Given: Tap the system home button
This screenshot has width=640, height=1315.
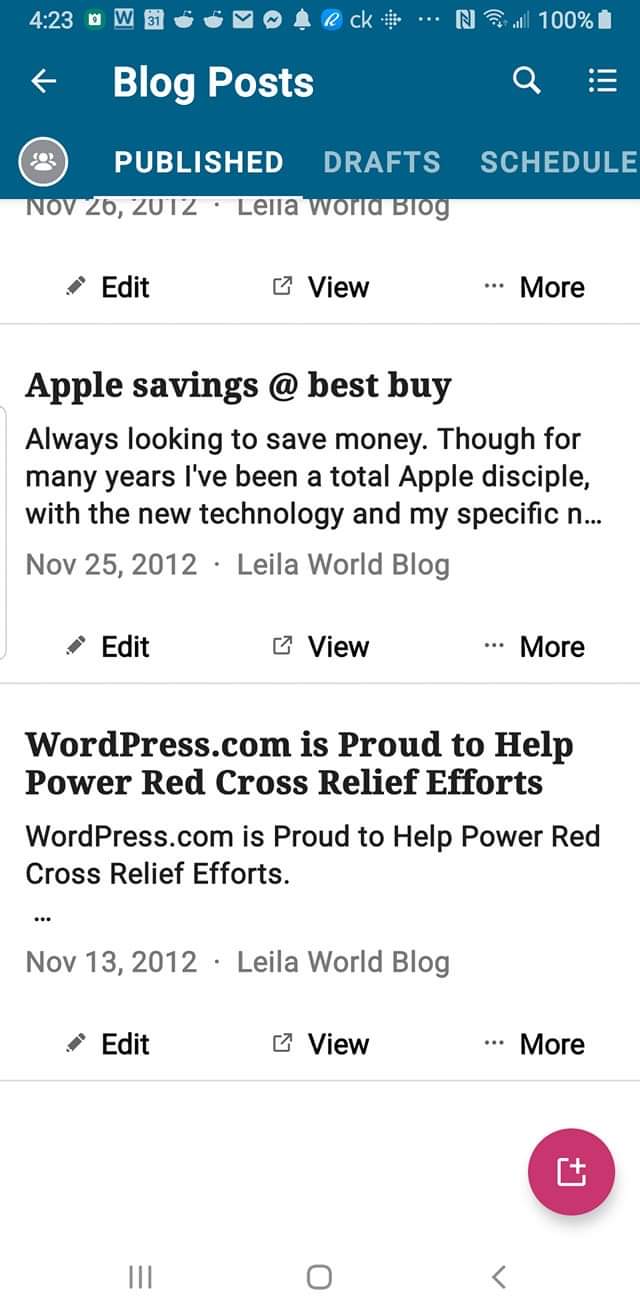Looking at the screenshot, I should click(319, 1276).
